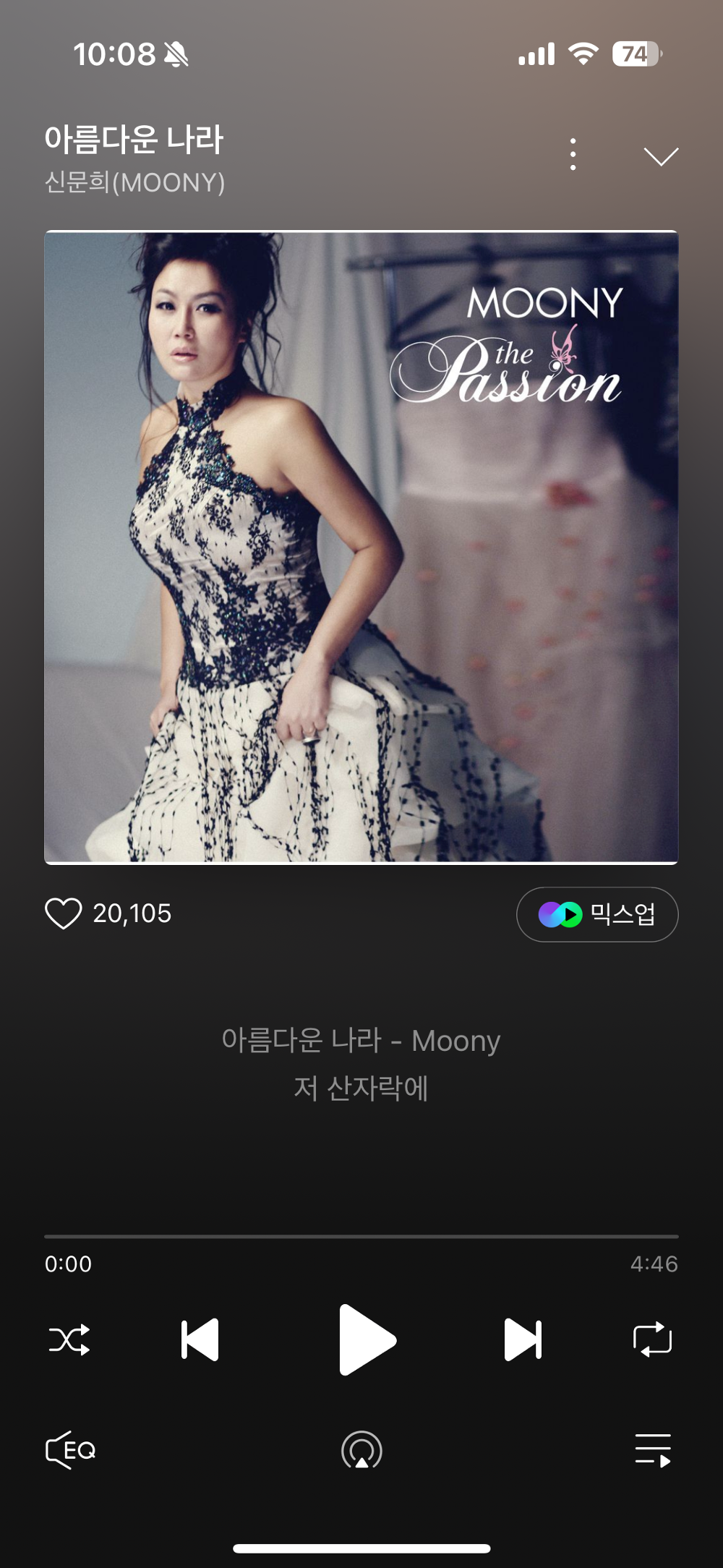Viewport: 723px width, 1568px height.
Task: Open the MOONY 'The Passion' album artwork
Action: [x=361, y=546]
